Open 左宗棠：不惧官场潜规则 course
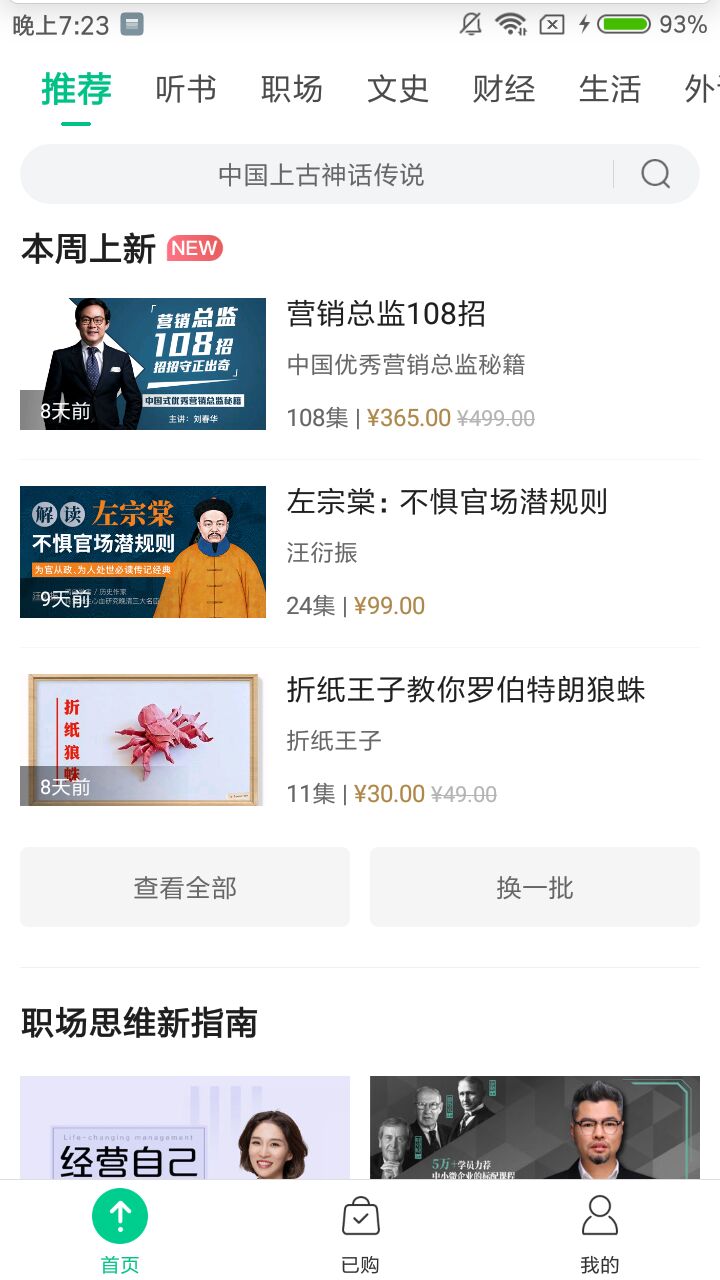The height and width of the screenshot is (1280, 720). click(447, 502)
